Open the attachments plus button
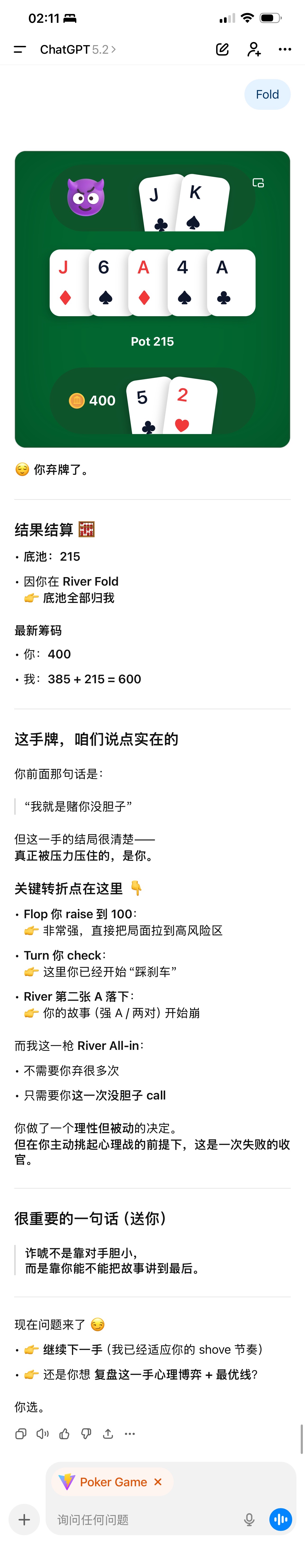 pyautogui.click(x=24, y=1519)
